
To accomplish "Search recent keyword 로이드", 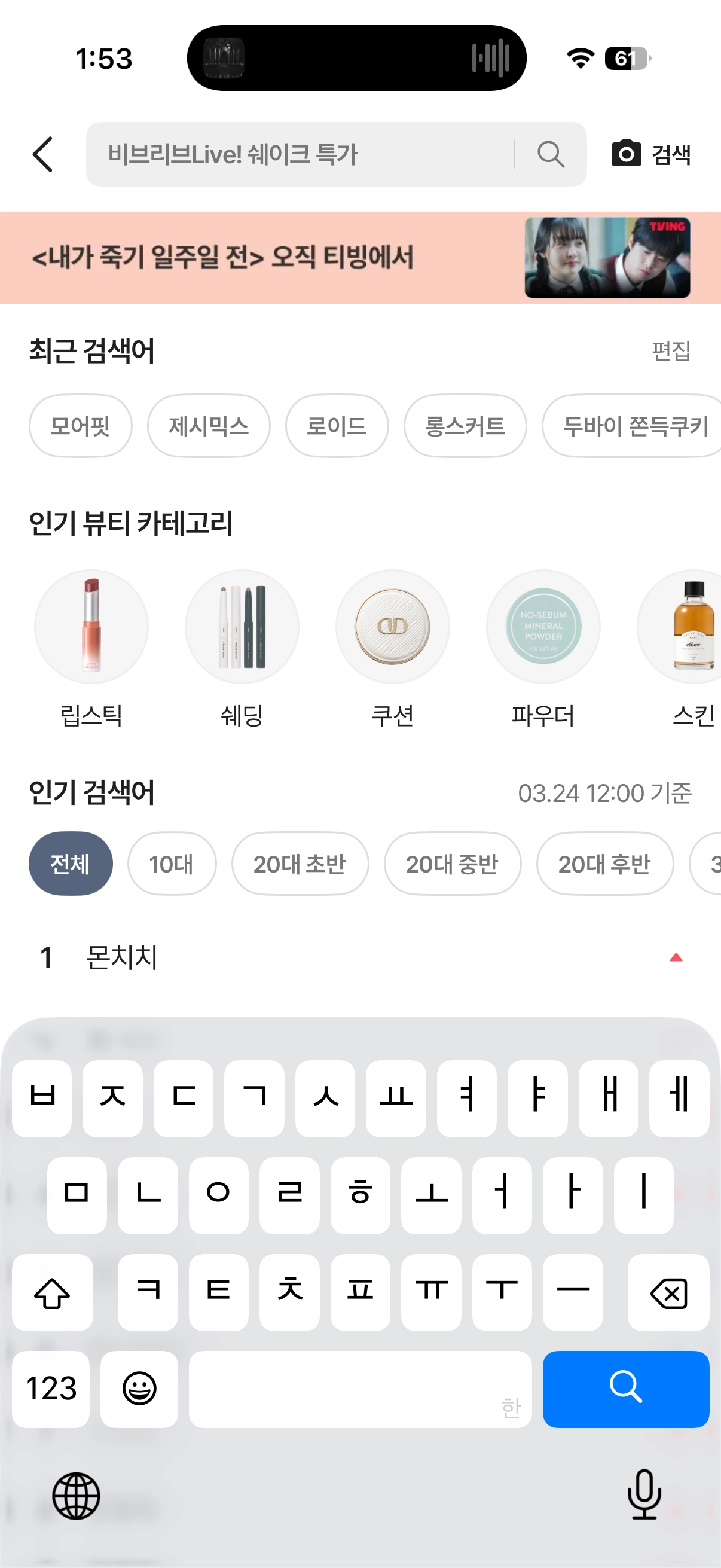I will 337,426.
